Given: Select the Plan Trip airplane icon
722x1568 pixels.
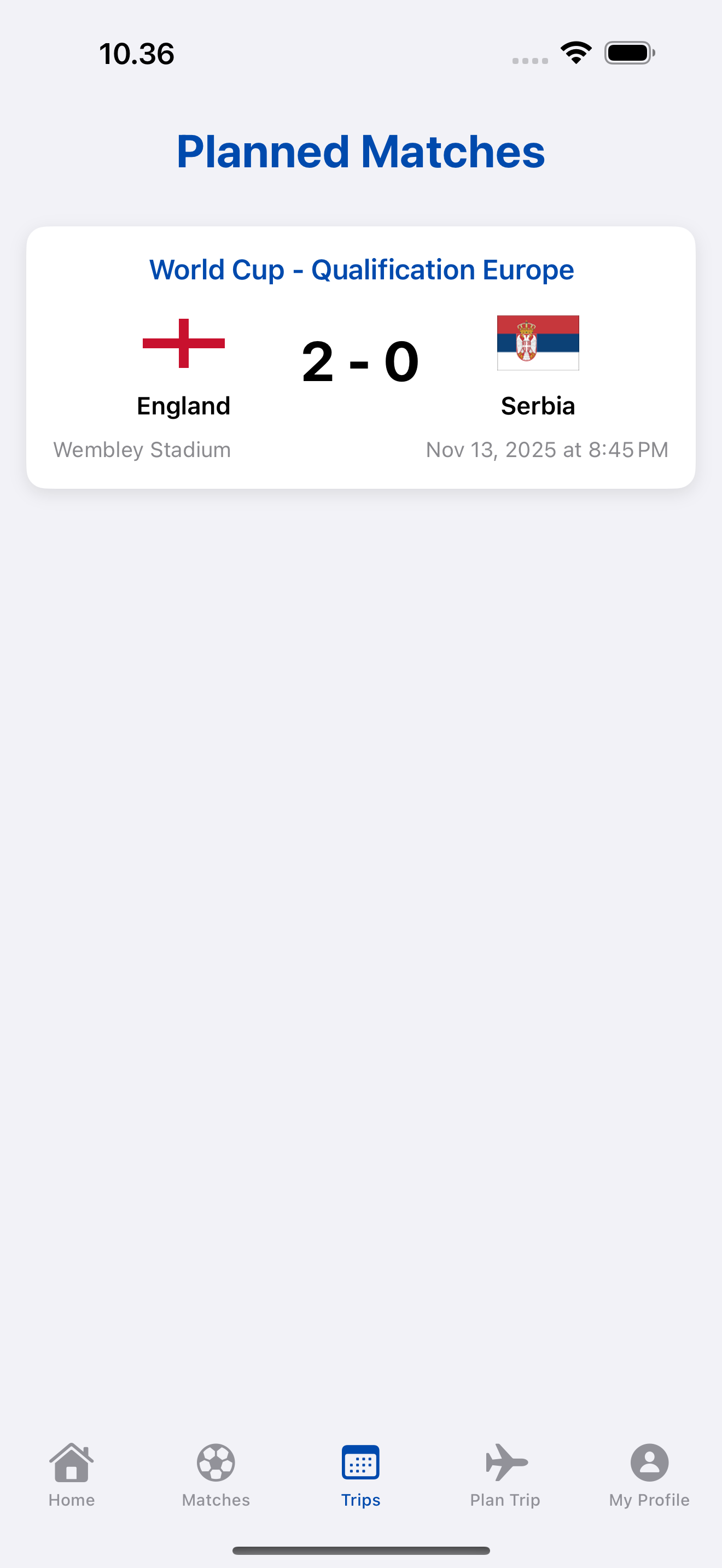Looking at the screenshot, I should pyautogui.click(x=505, y=1460).
